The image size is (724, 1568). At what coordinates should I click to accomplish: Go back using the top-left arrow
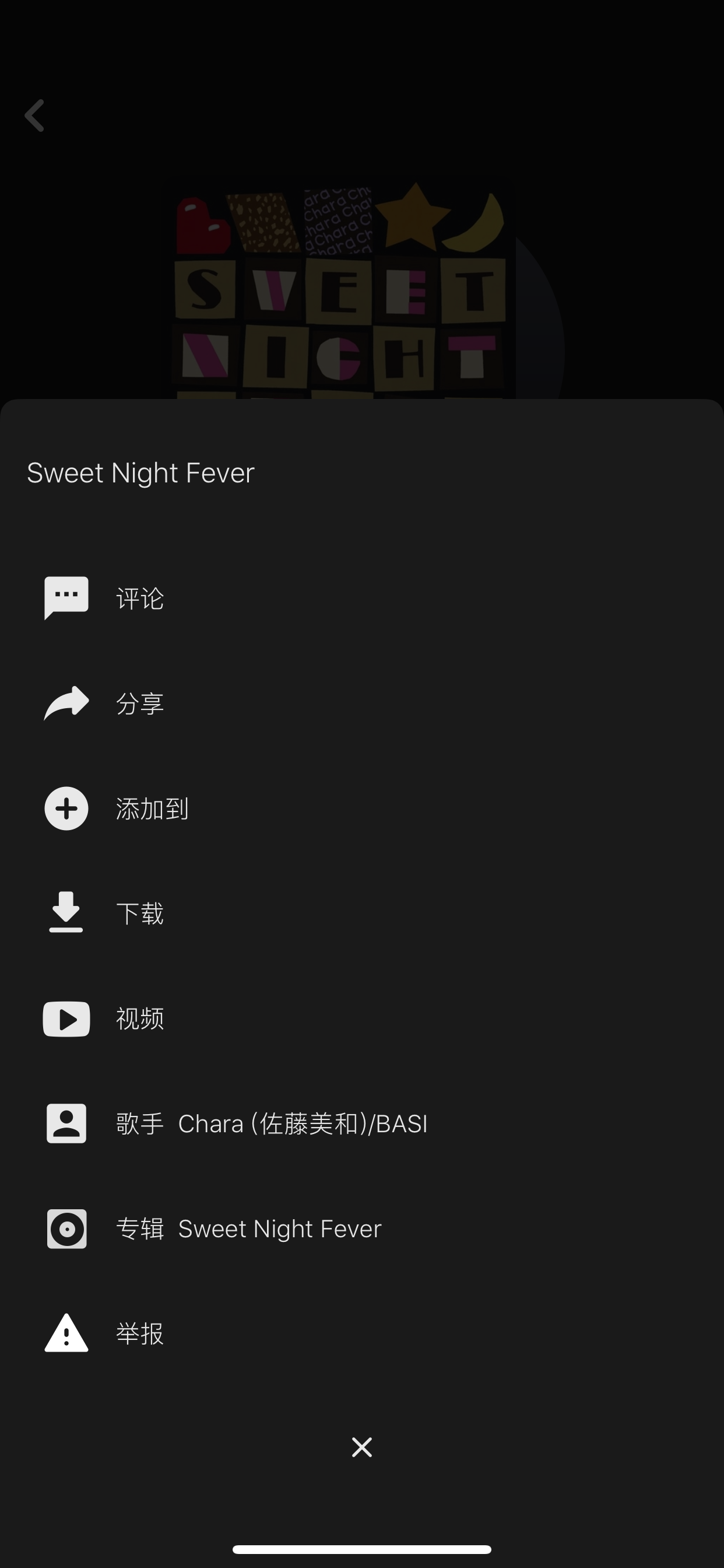[x=34, y=115]
